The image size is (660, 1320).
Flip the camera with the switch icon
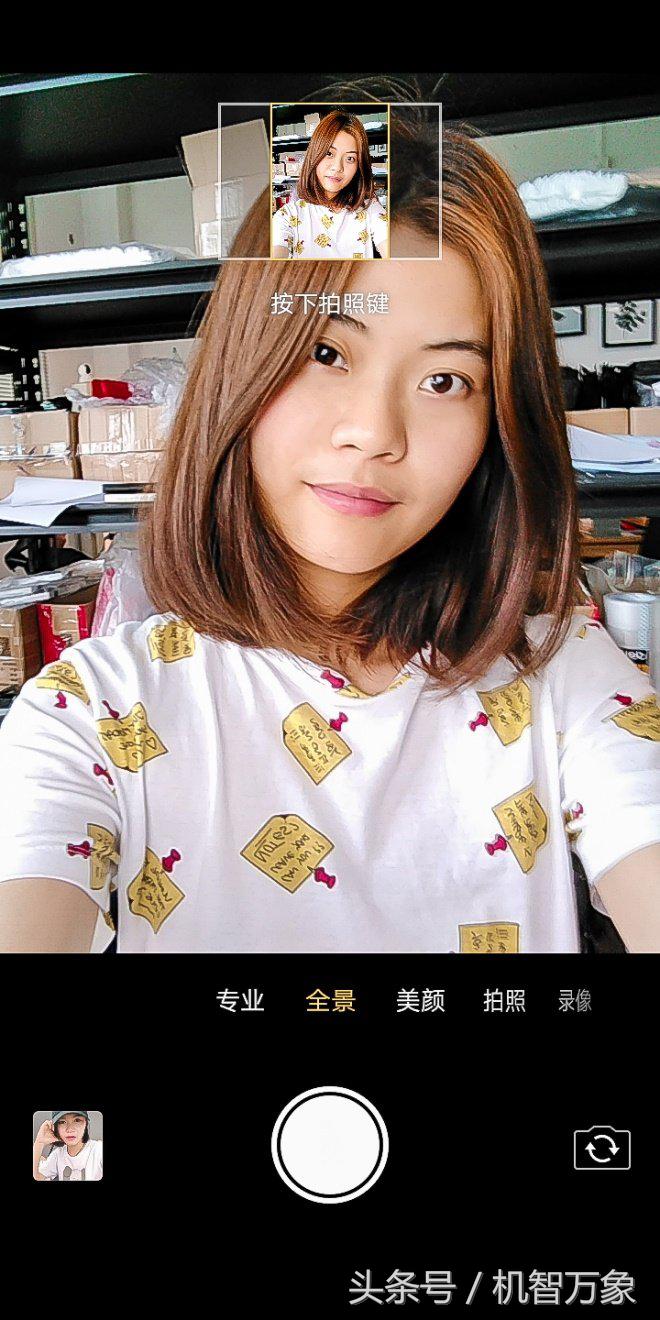click(x=602, y=1148)
